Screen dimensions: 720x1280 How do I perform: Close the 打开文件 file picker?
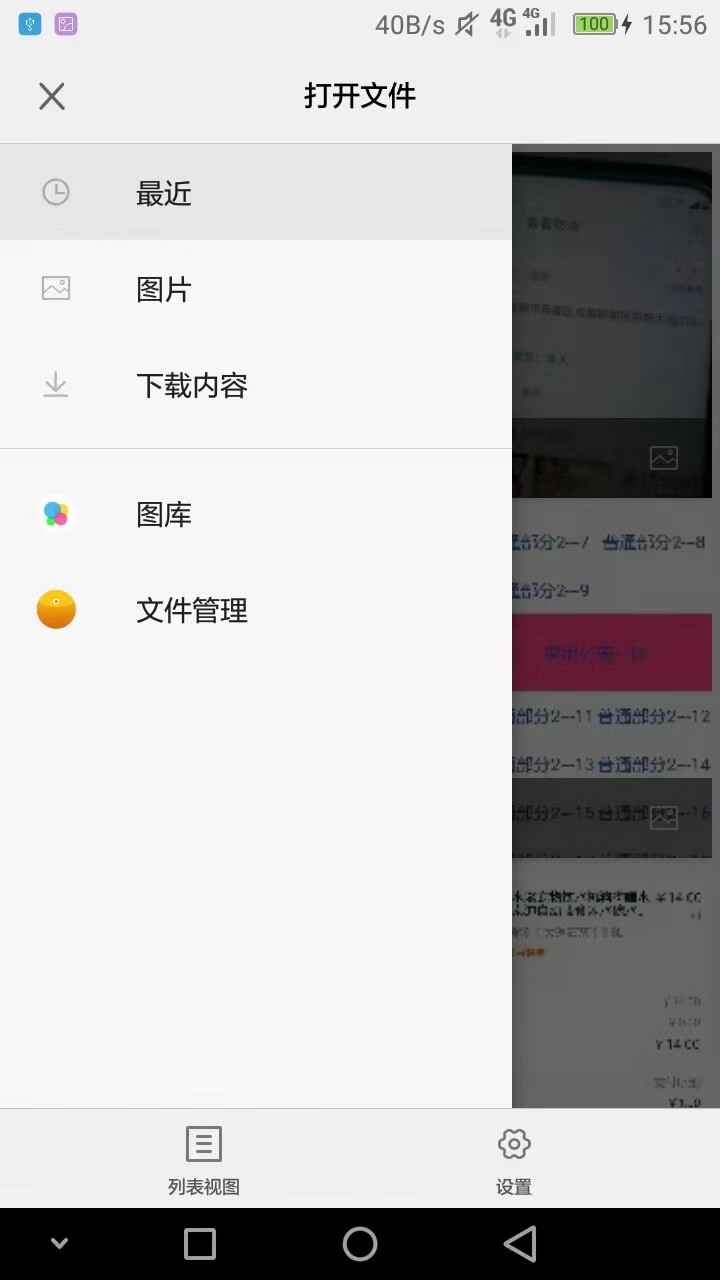click(52, 96)
